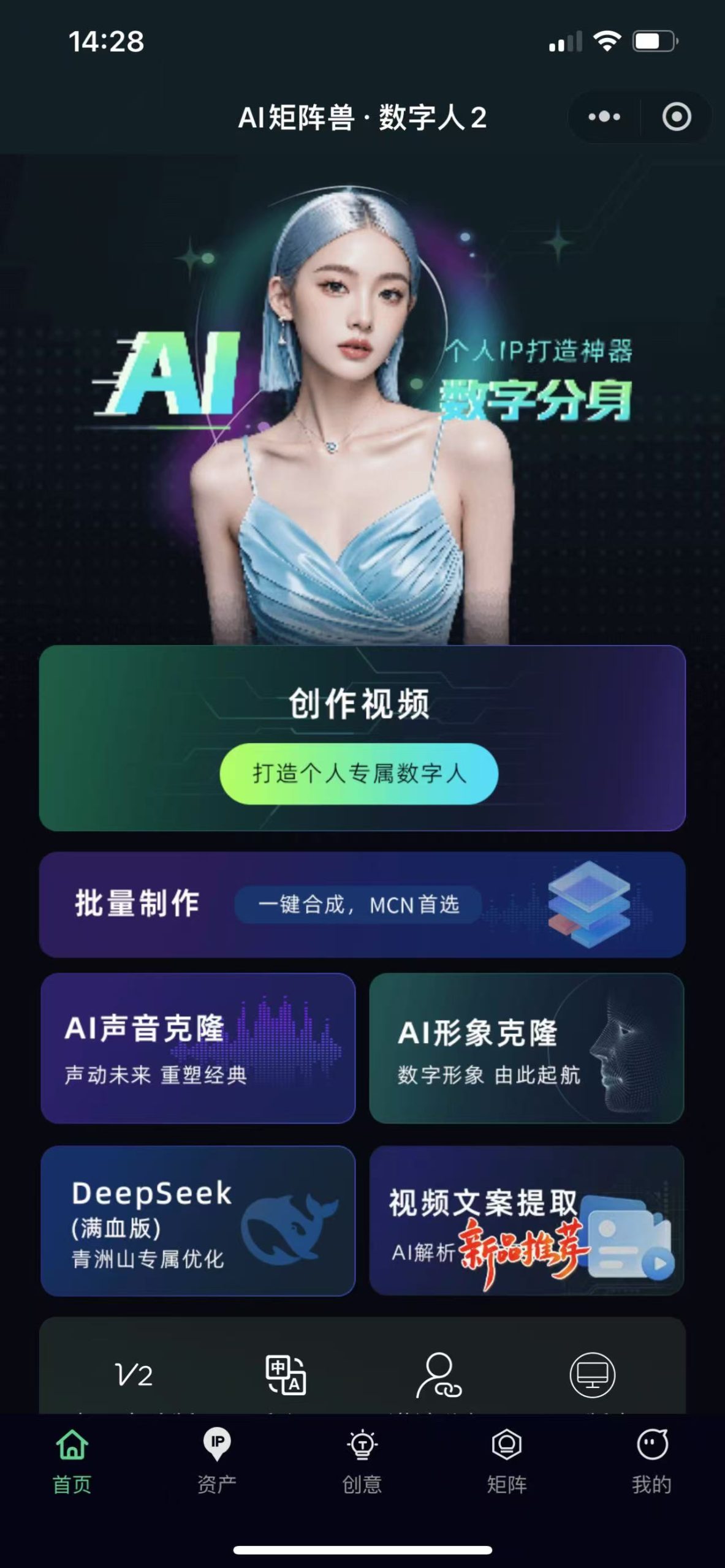This screenshot has width=725, height=1568.
Task: Open the 我的 profile tab
Action: (652, 1461)
